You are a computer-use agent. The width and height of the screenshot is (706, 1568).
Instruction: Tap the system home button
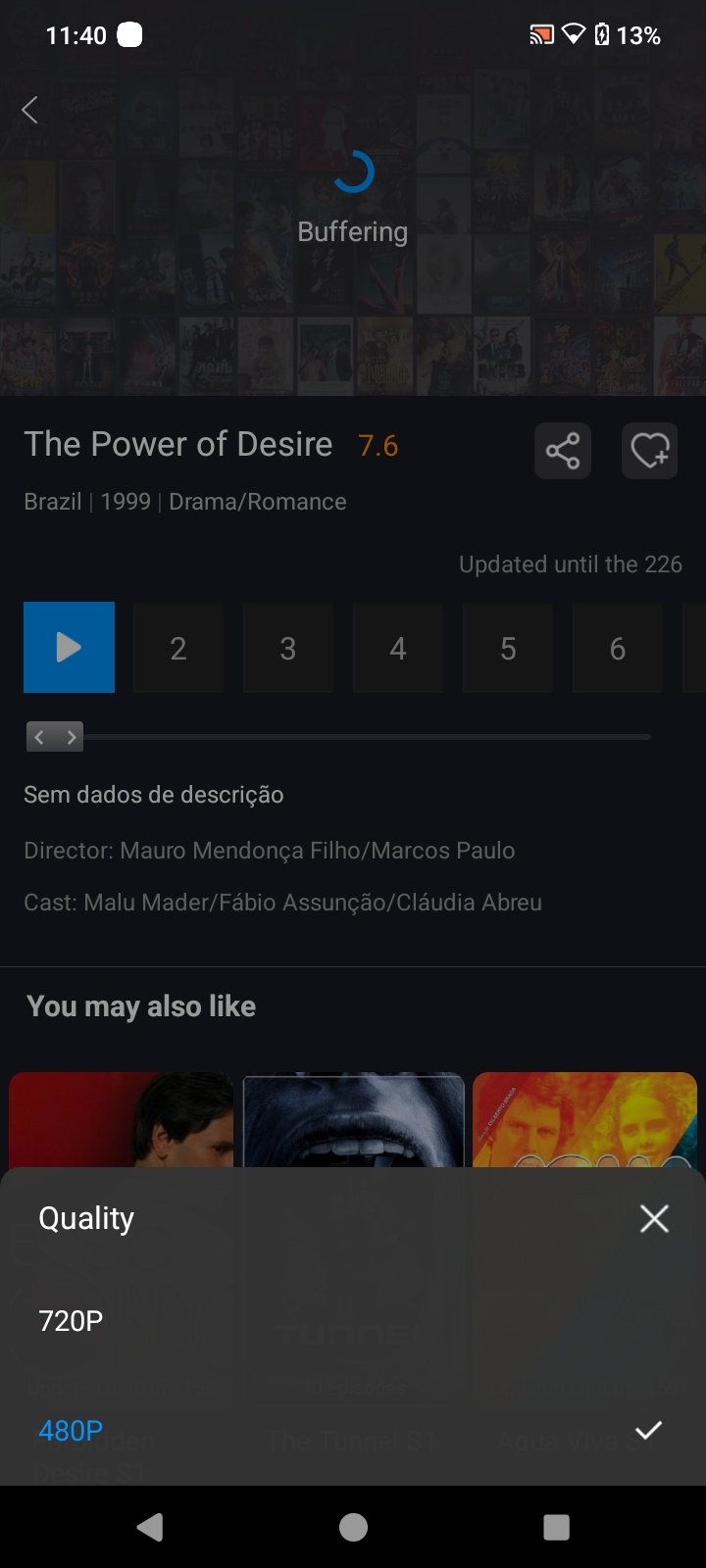353,1526
